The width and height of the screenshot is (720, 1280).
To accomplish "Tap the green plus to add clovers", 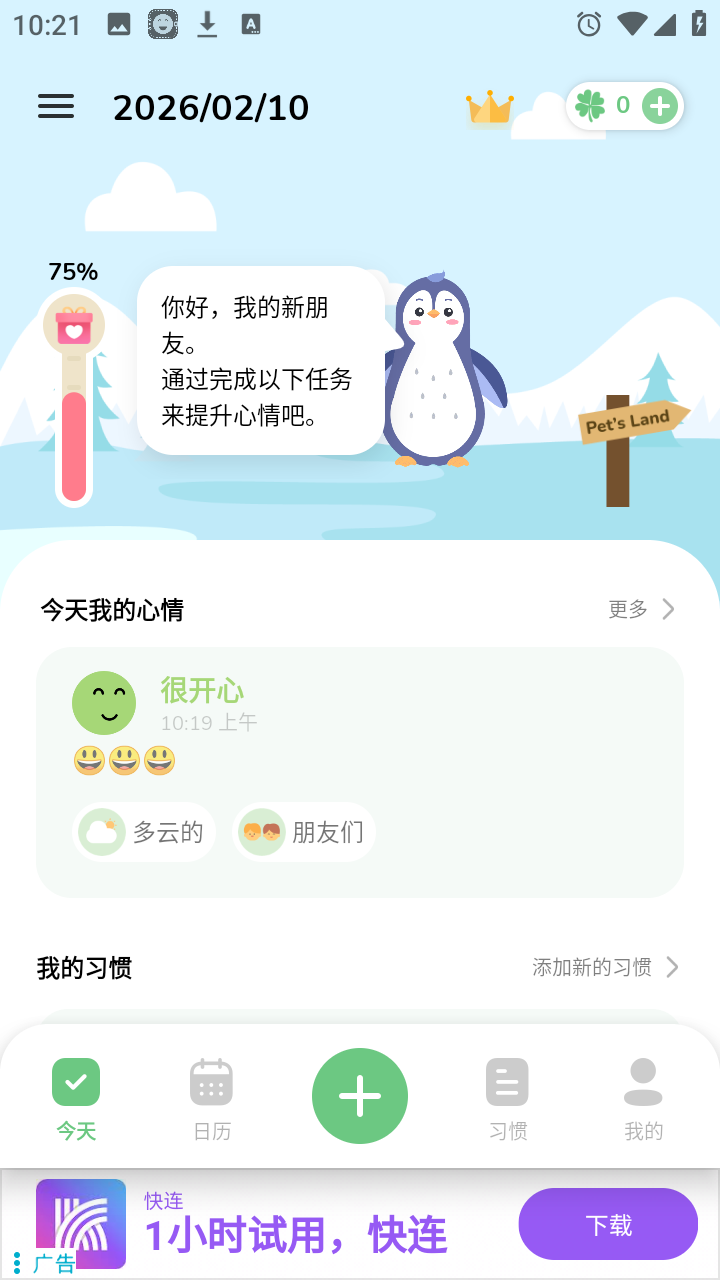I will [x=658, y=105].
